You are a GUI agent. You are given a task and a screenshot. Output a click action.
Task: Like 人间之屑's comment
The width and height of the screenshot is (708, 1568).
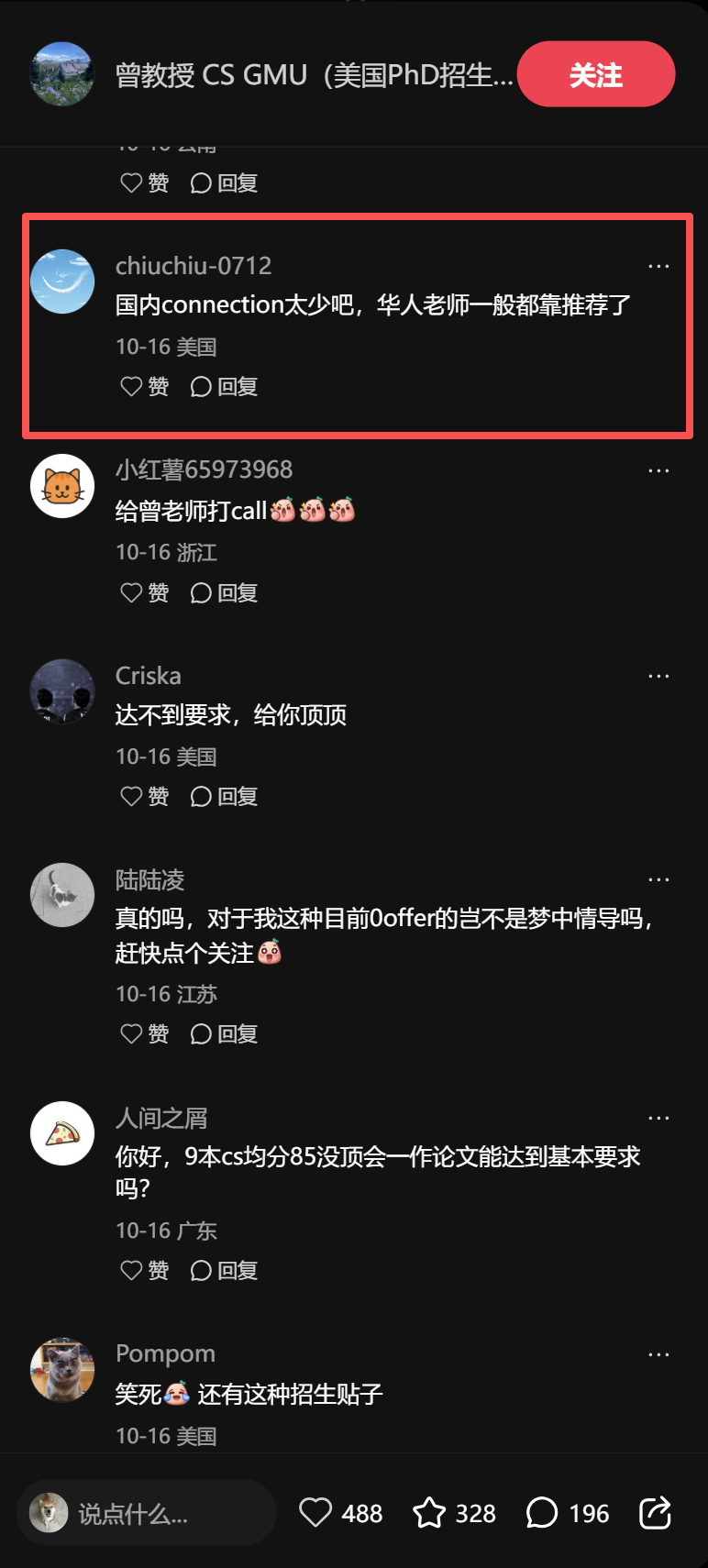(144, 1270)
